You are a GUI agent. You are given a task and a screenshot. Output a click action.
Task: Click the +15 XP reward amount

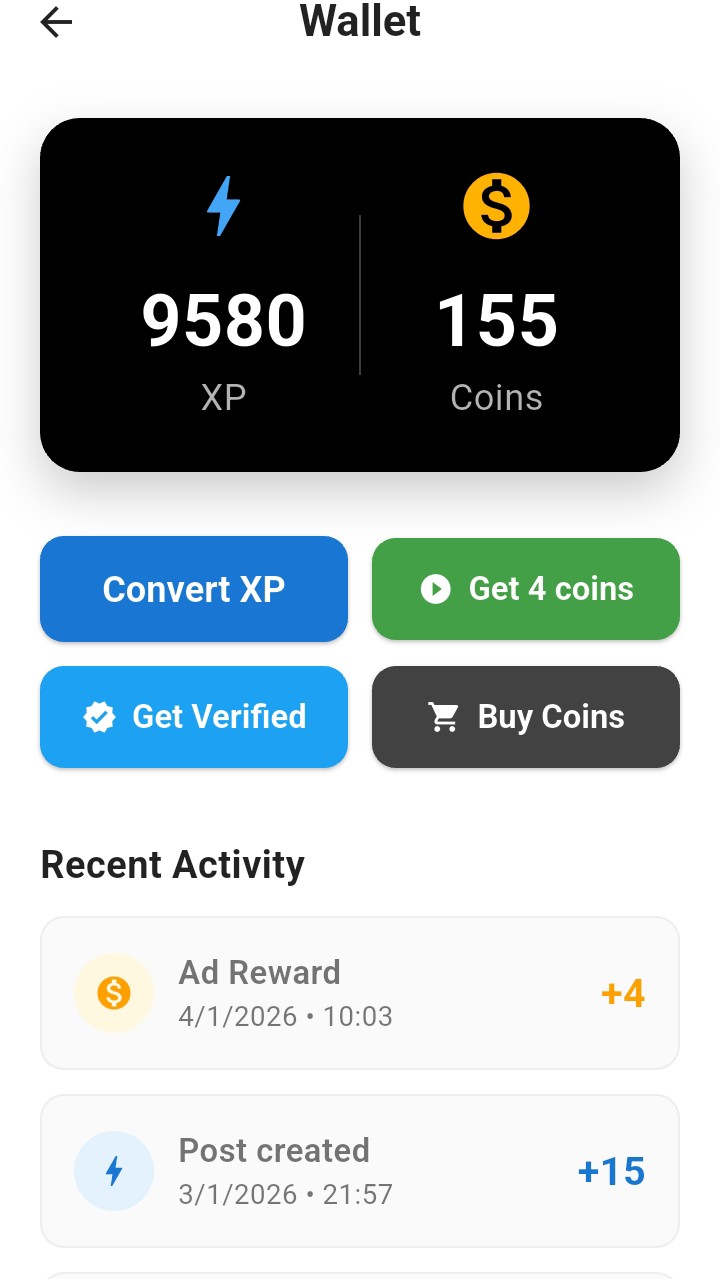pyautogui.click(x=611, y=1170)
